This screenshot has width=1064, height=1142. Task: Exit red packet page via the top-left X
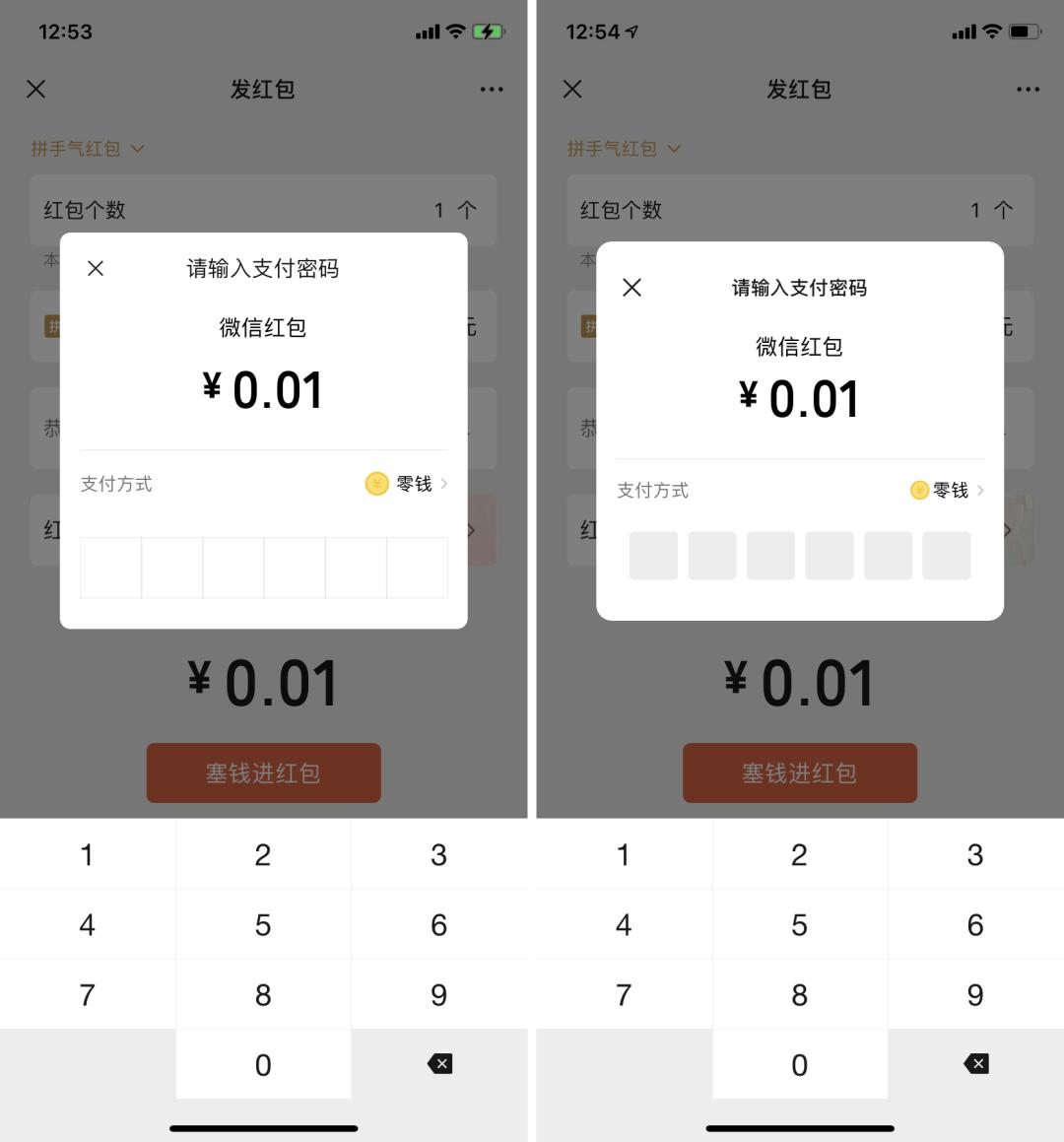[35, 90]
